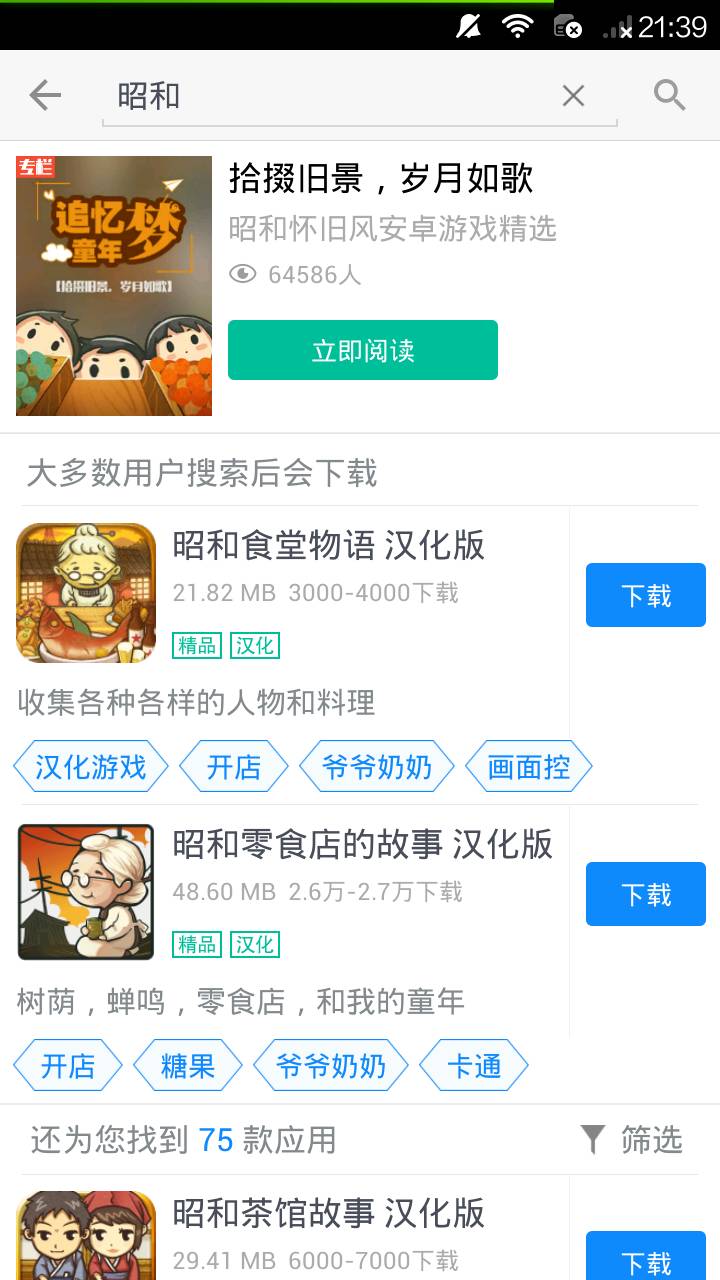Open the 筛选 filter option
This screenshot has width=720, height=1280.
[632, 1140]
